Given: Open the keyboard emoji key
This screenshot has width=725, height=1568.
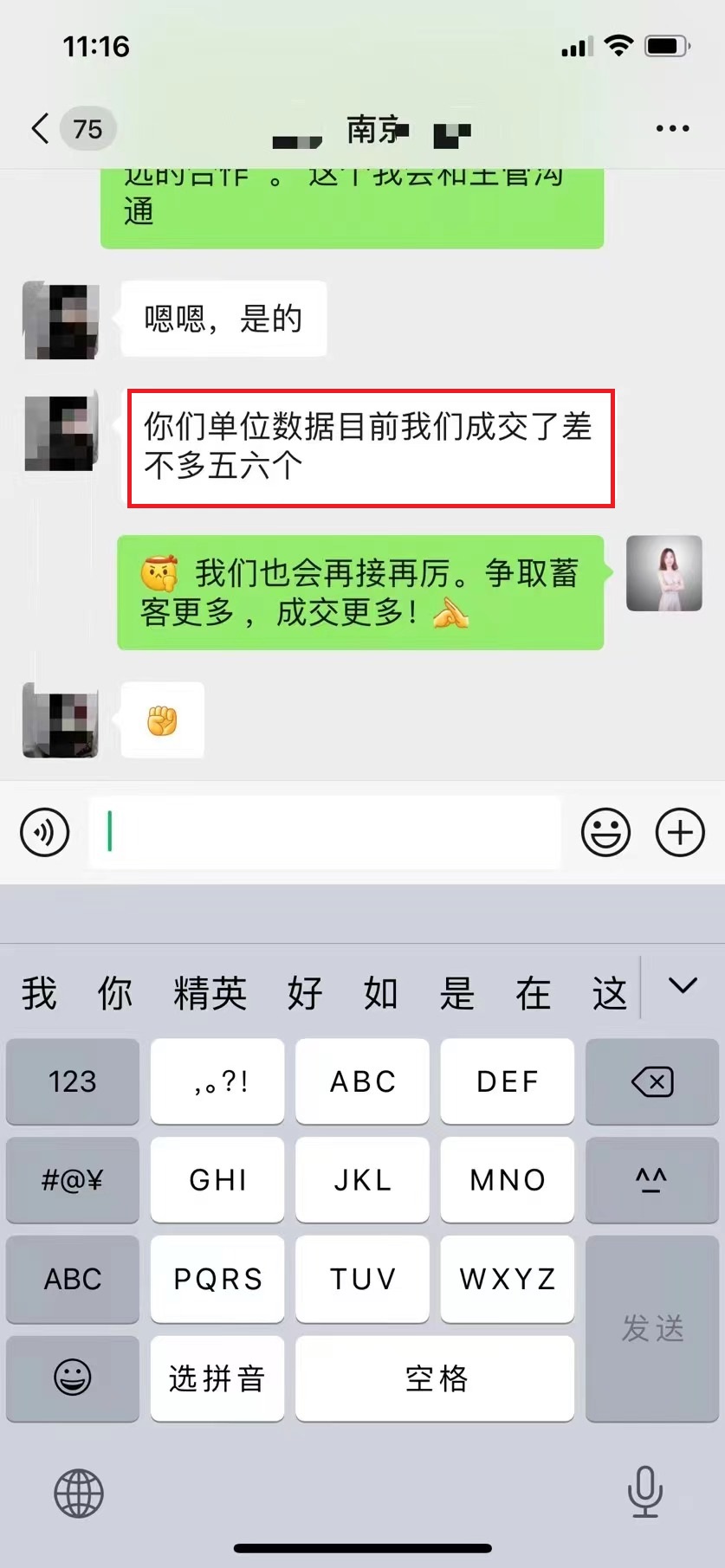Looking at the screenshot, I should (73, 1378).
